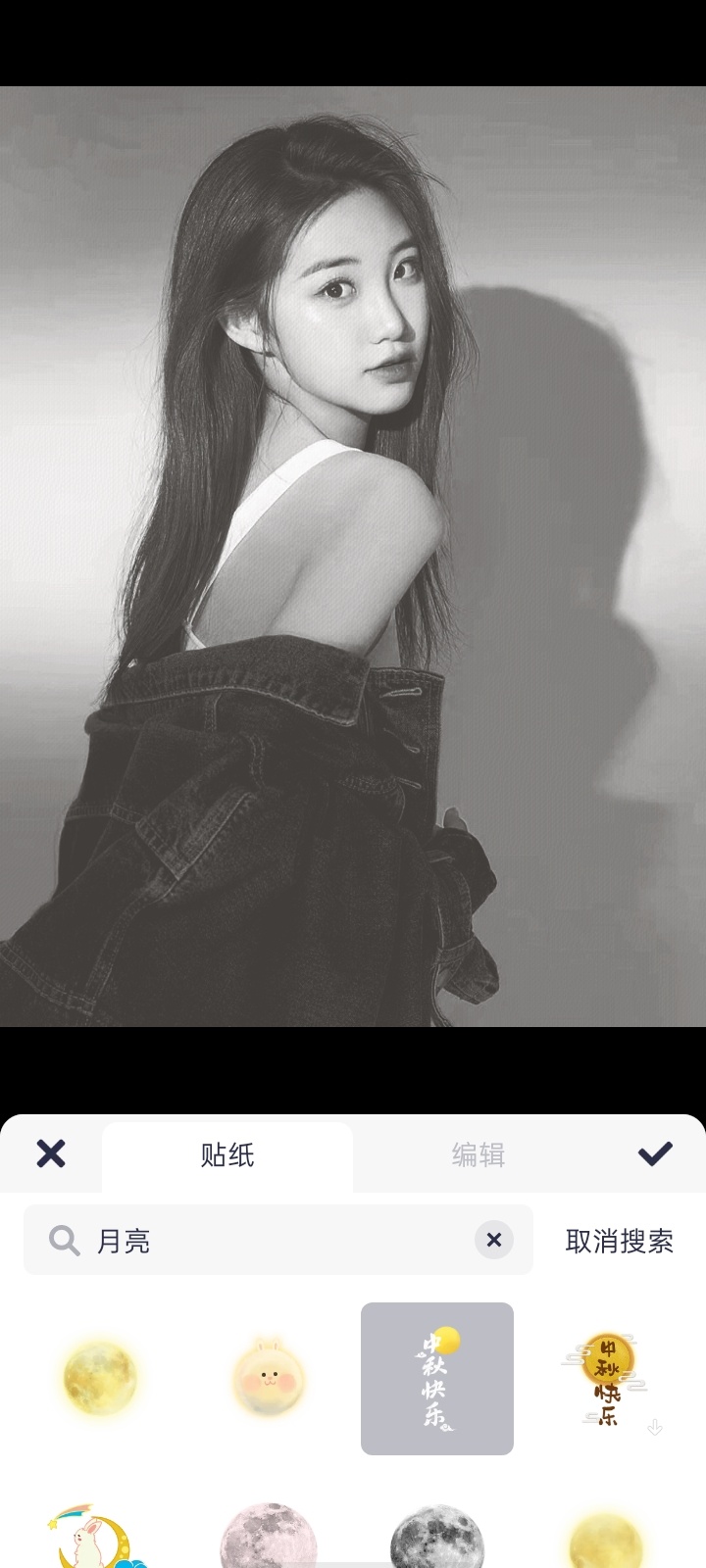706x1568 pixels.
Task: Confirm the sticker edits with the checkmark
Action: [x=654, y=1153]
